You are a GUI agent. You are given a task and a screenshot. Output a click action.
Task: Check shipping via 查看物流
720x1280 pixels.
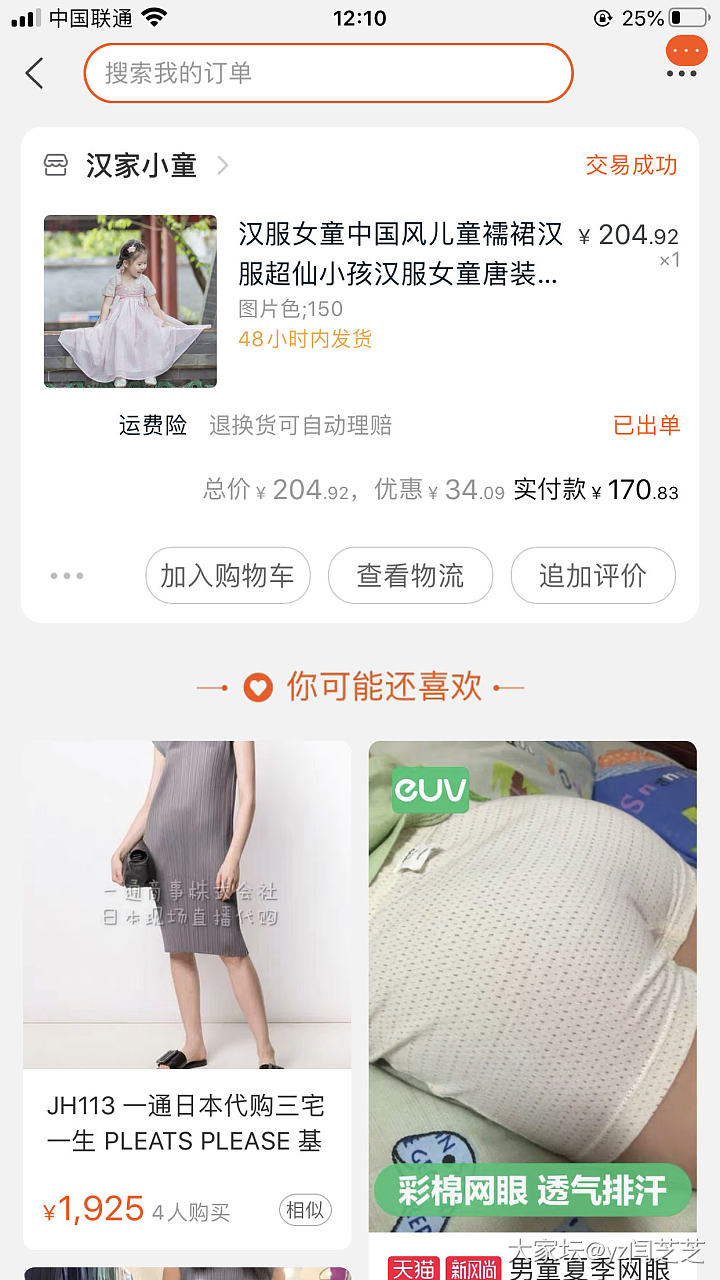coord(410,576)
